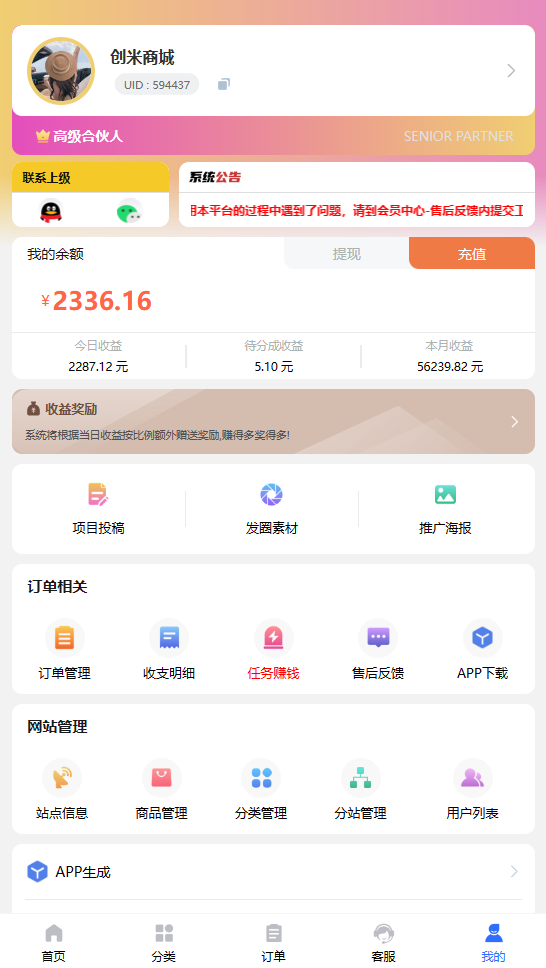Open the APP生成 row
This screenshot has width=546, height=968.
tap(273, 872)
